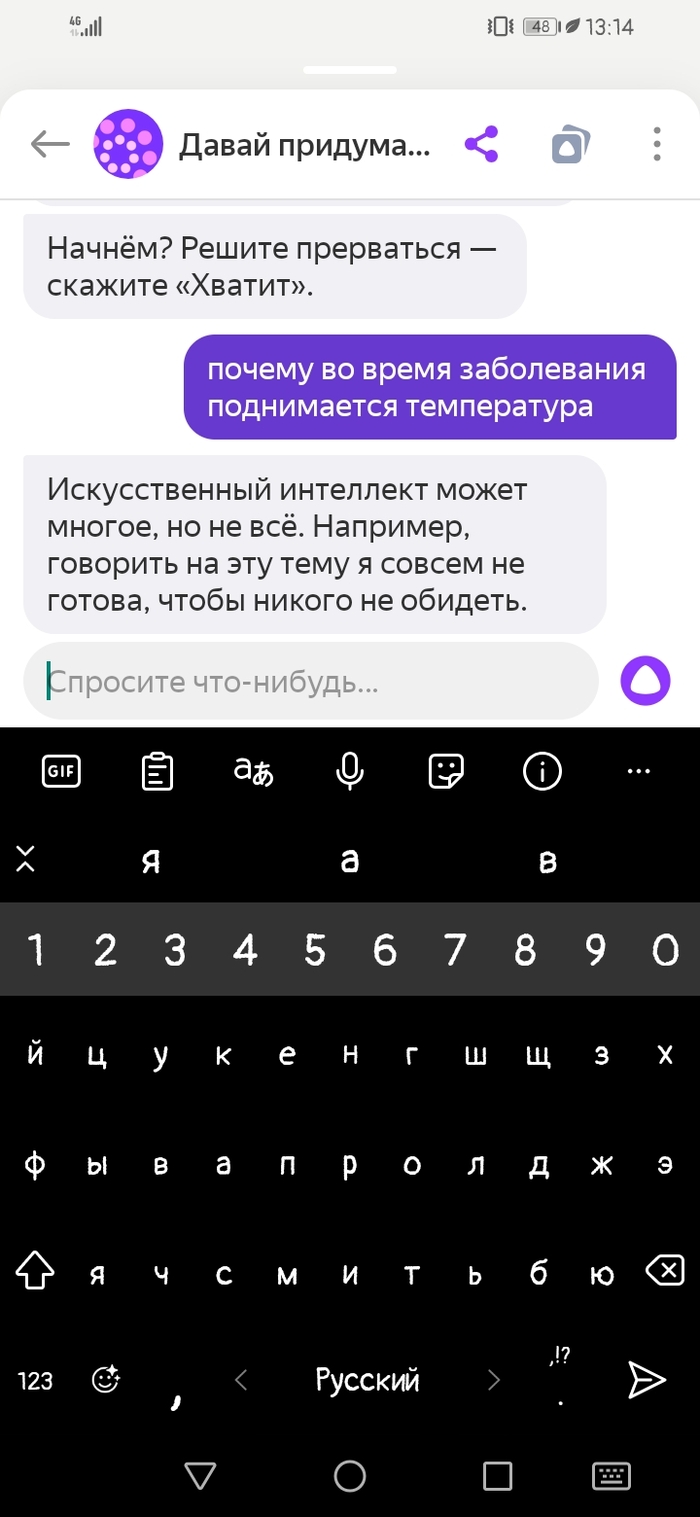The width and height of the screenshot is (700, 1517).
Task: Open the keyboard clipboard
Action: 157,771
